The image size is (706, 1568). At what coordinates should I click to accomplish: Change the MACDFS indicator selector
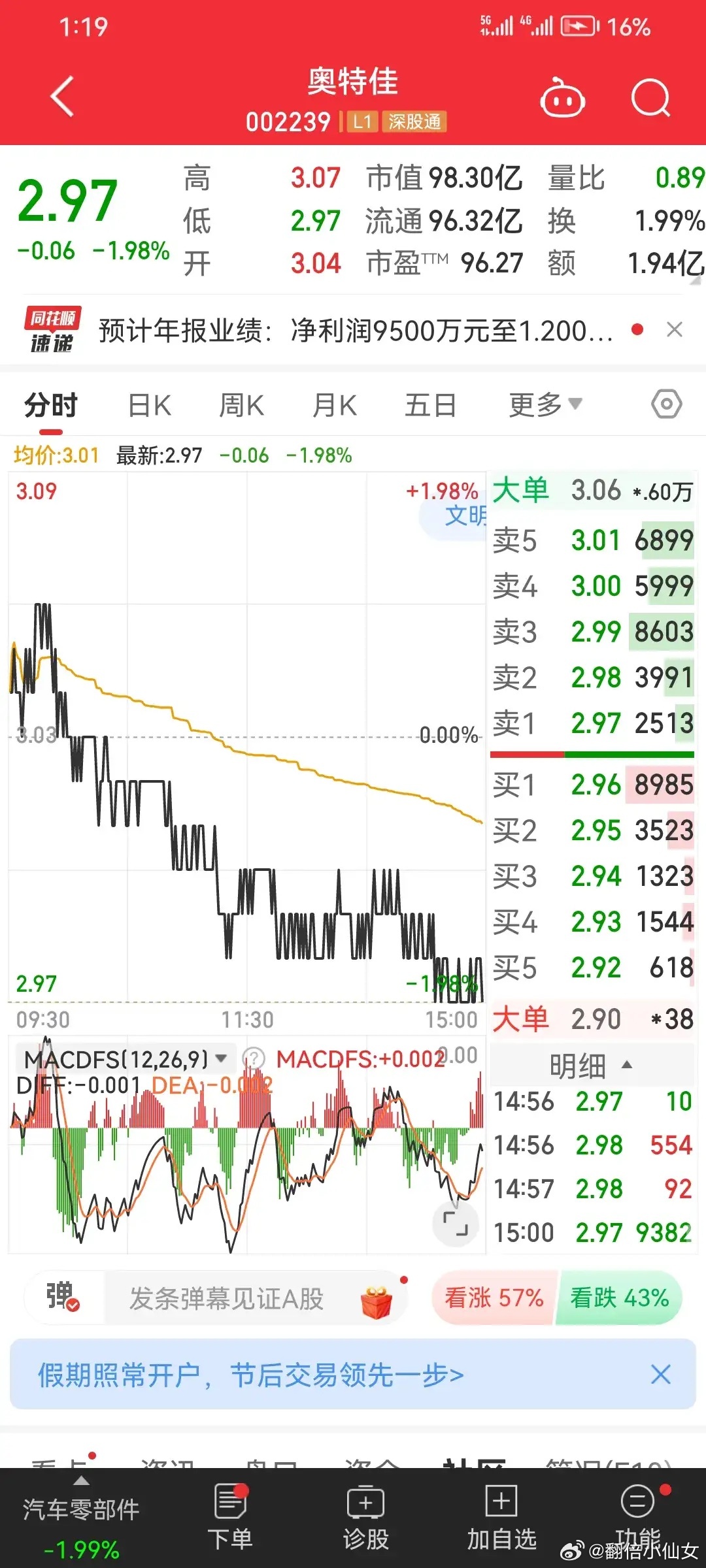(126, 1059)
